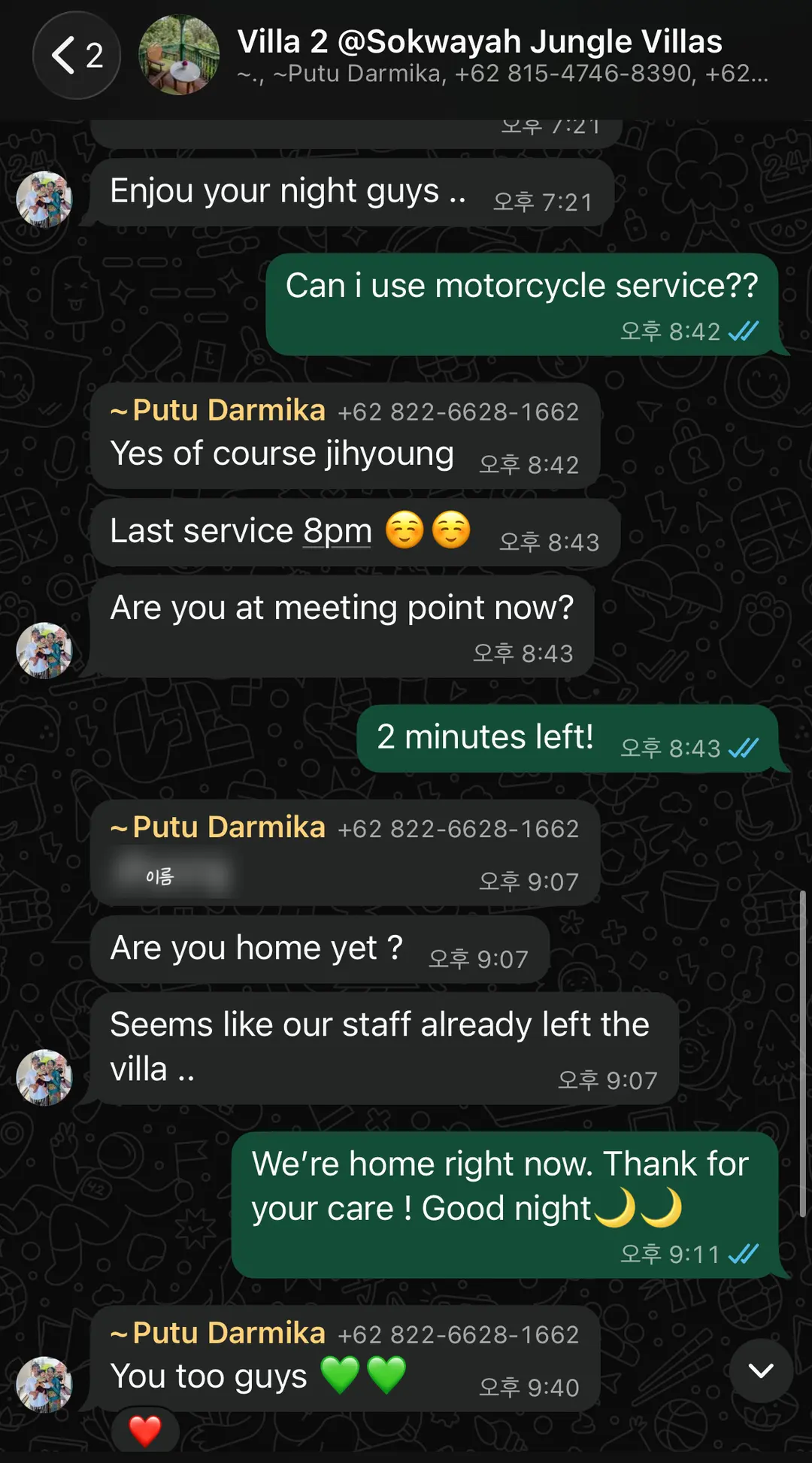The width and height of the screenshot is (812, 1463).
Task: Go back to the chat list
Action: [76, 55]
